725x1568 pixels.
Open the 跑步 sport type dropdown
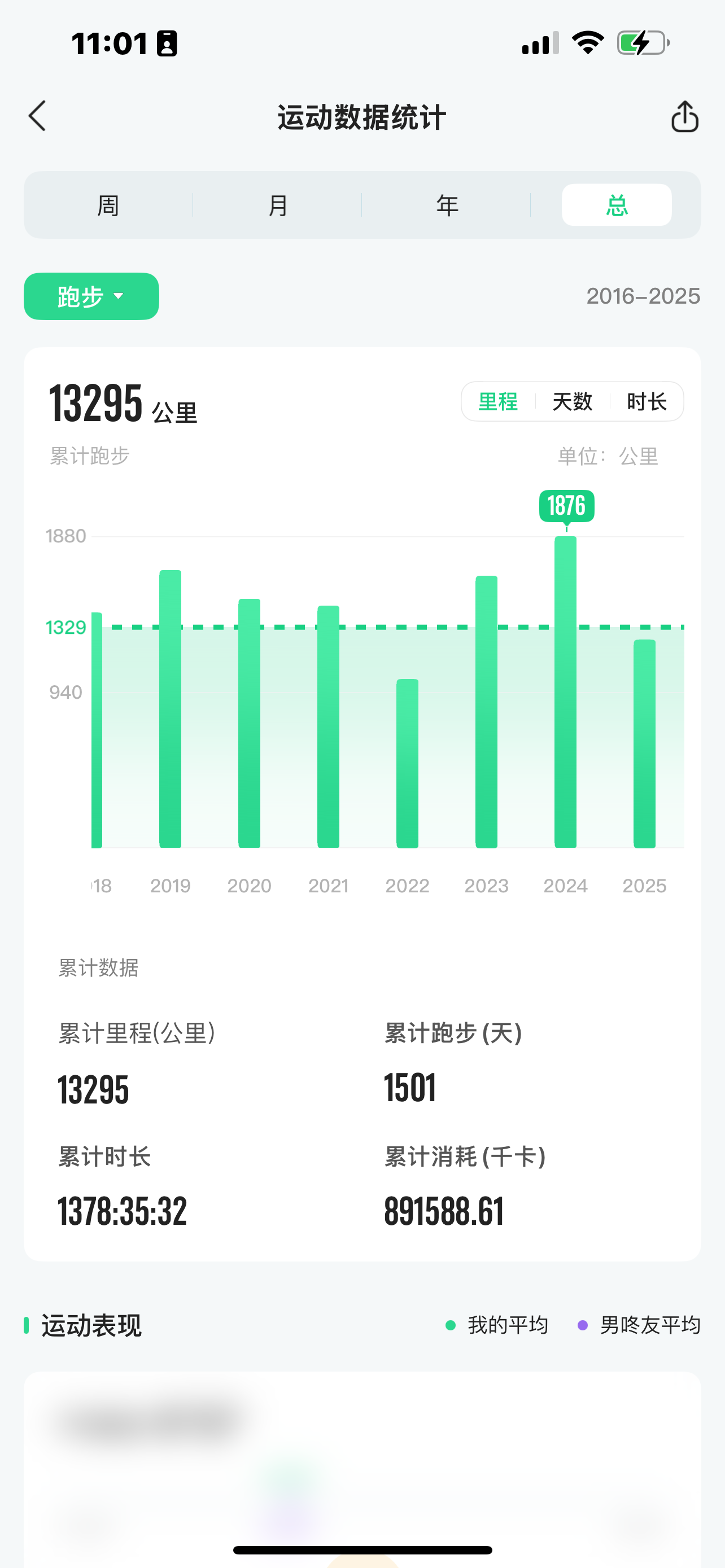coord(91,296)
